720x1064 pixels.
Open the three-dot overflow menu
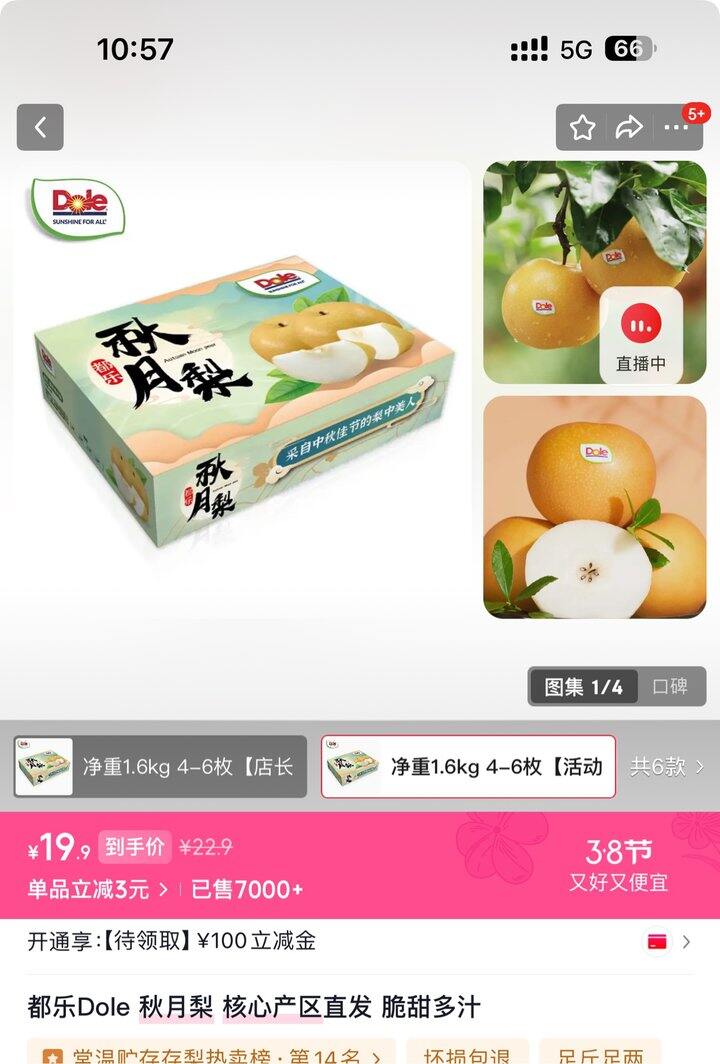click(676, 128)
